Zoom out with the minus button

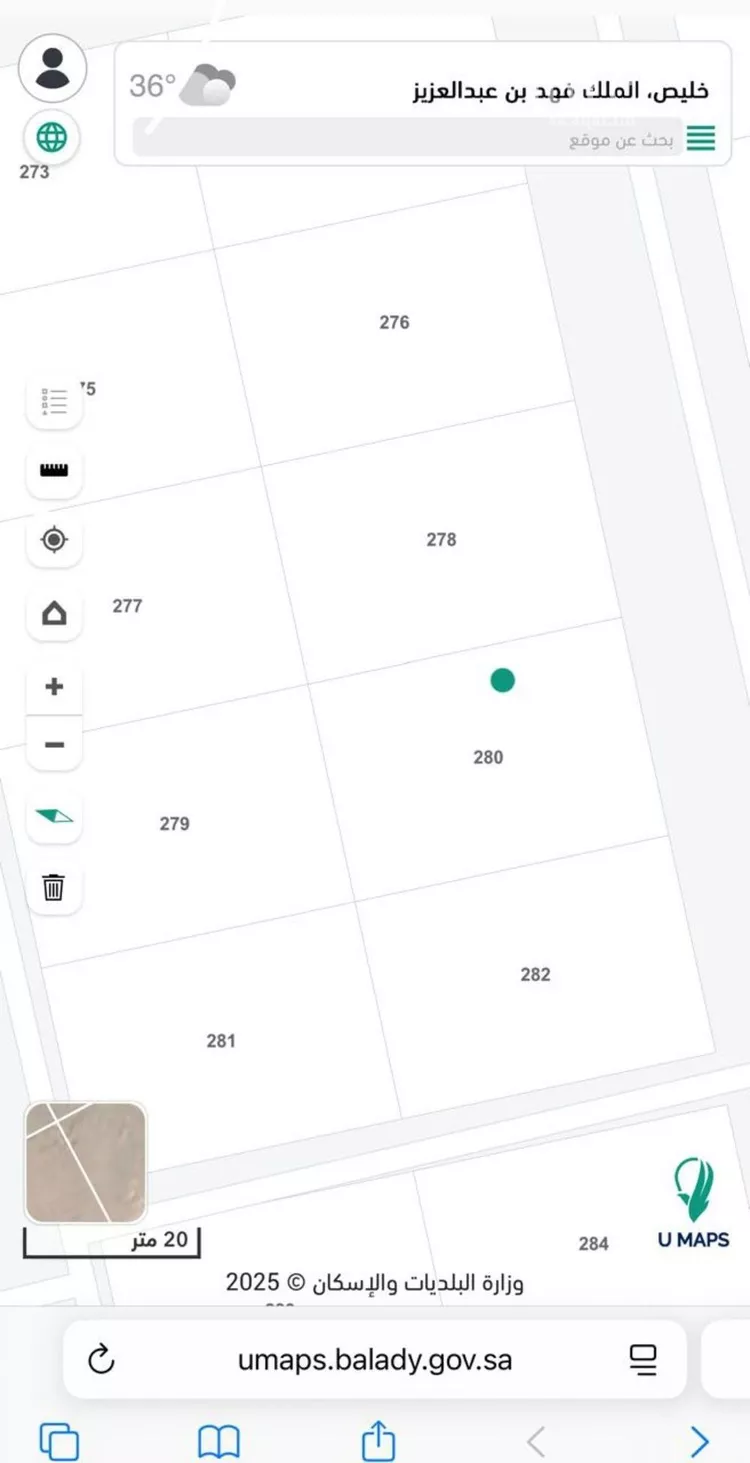click(54, 745)
